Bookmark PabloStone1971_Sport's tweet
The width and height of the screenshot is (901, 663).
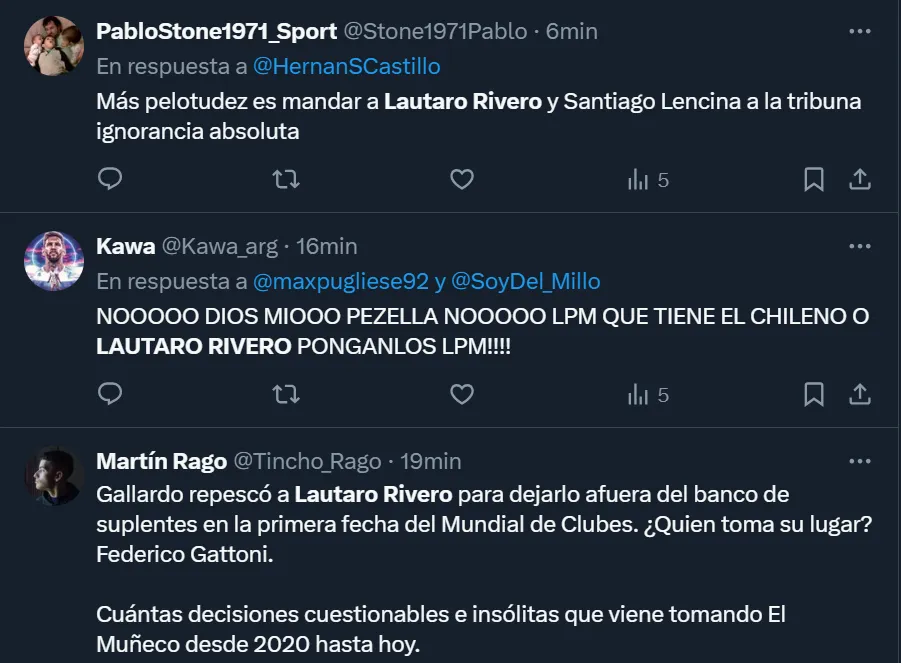[x=814, y=179]
